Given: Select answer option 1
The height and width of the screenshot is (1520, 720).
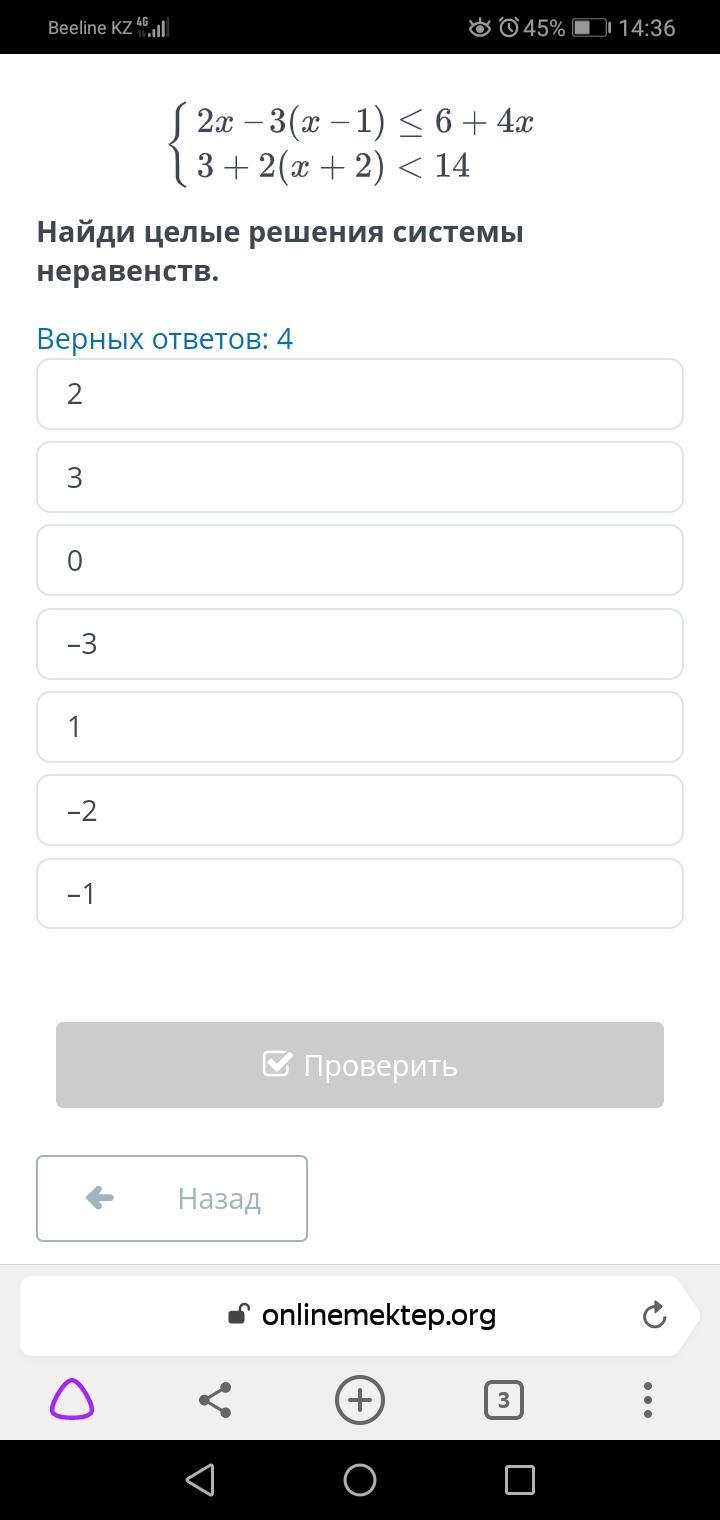Looking at the screenshot, I should 360,727.
